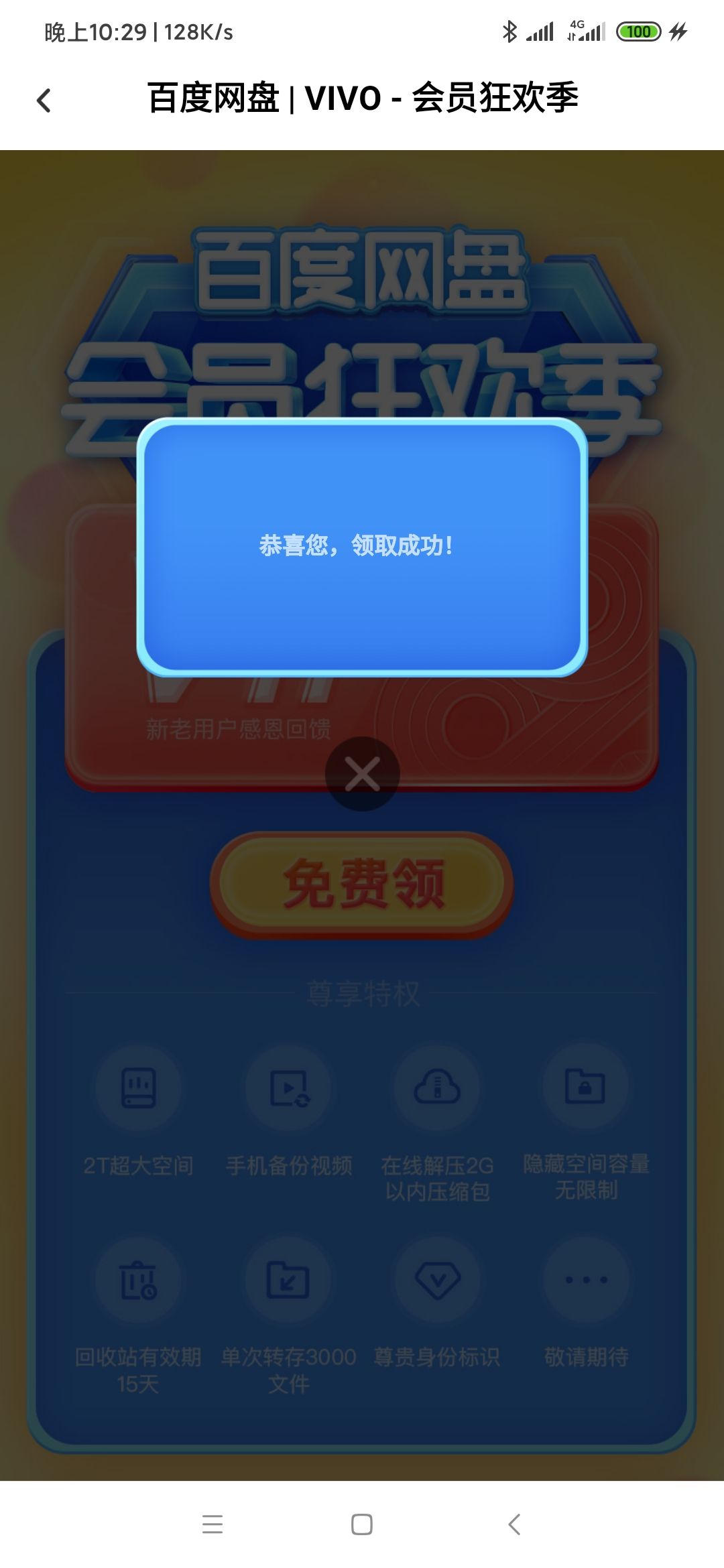Close the 领取成功 success popup

pyautogui.click(x=362, y=774)
